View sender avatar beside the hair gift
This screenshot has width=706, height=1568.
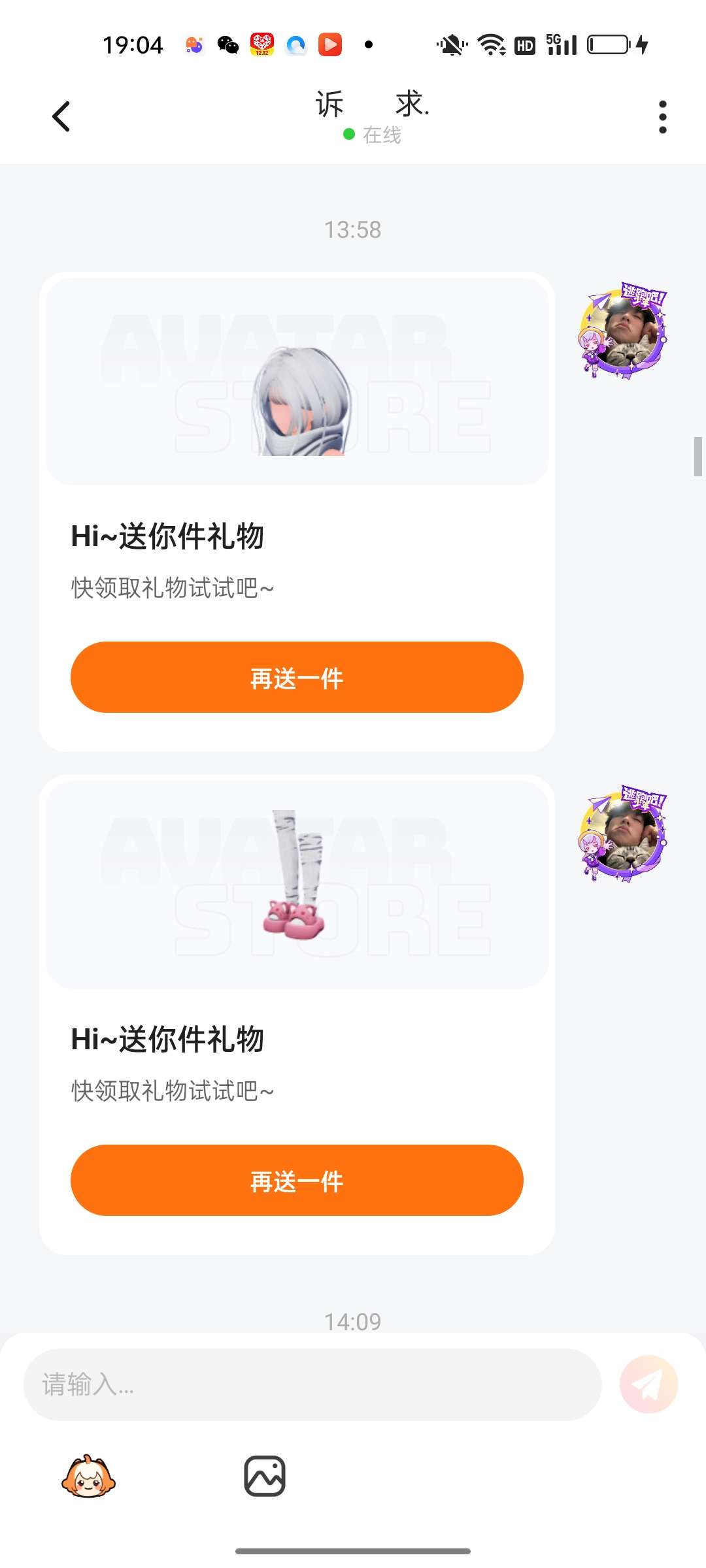coord(622,331)
